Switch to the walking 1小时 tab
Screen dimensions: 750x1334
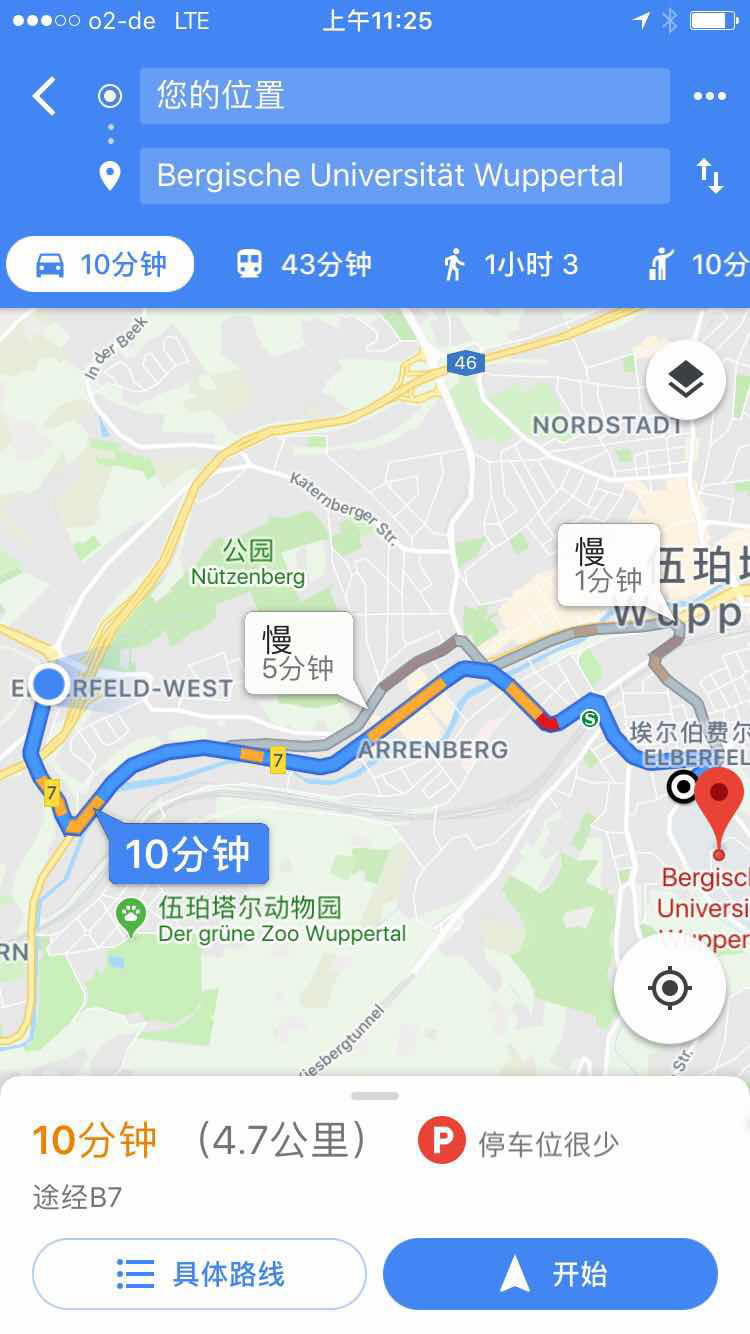pyautogui.click(x=510, y=265)
